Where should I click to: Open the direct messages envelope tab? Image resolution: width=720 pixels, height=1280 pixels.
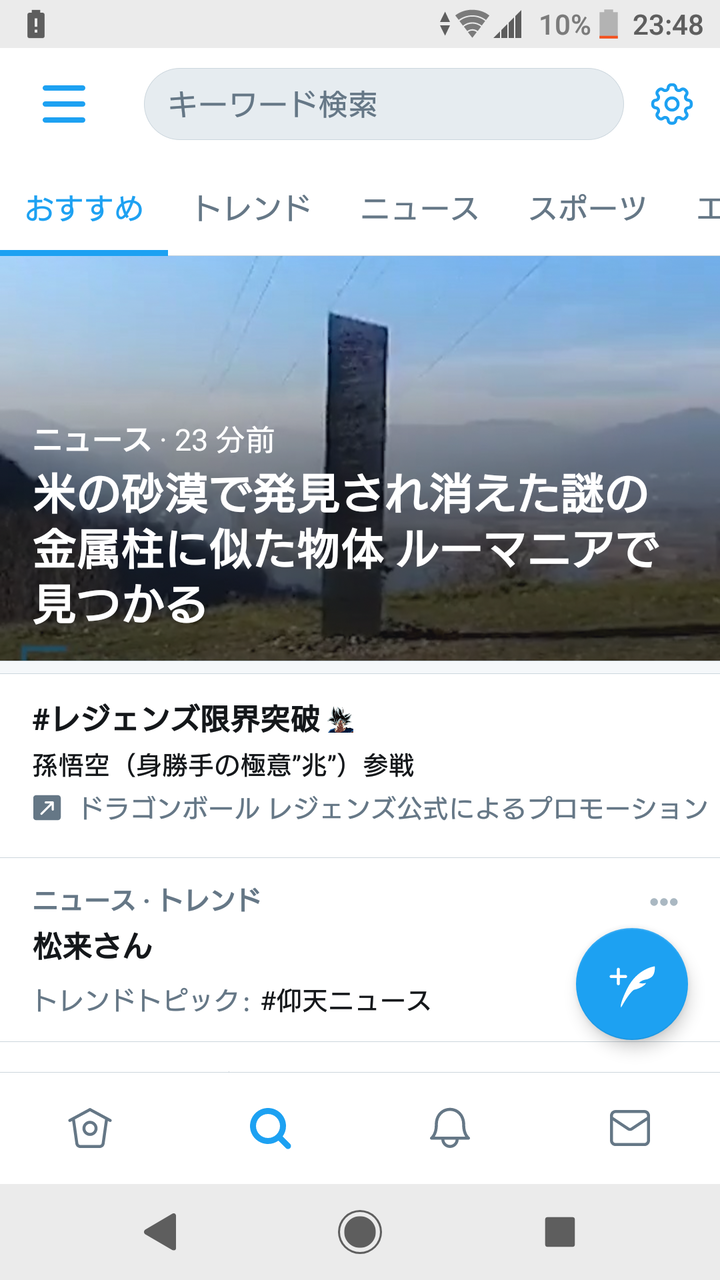click(630, 1128)
